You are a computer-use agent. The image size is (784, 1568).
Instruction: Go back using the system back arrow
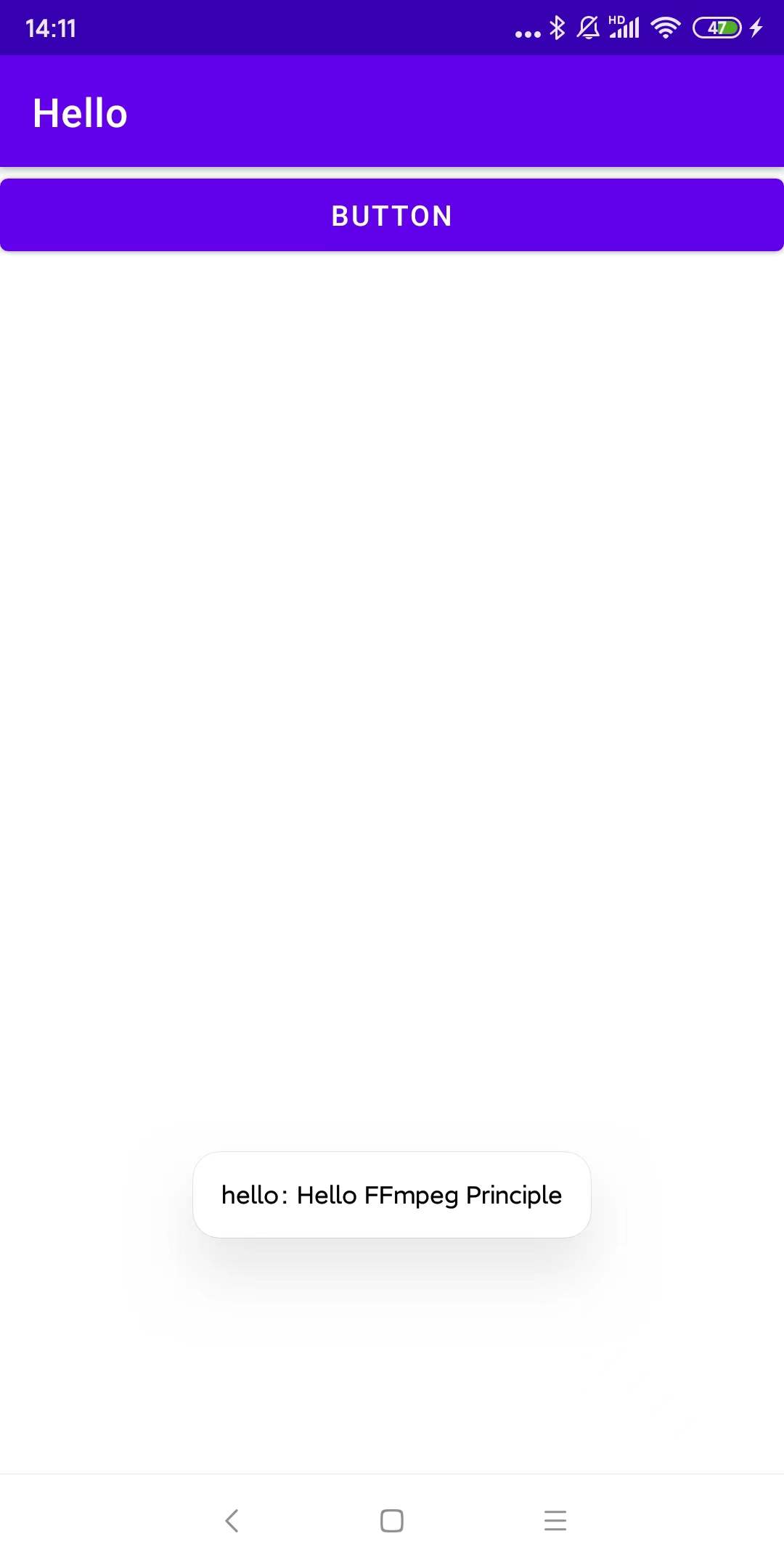point(232,1520)
